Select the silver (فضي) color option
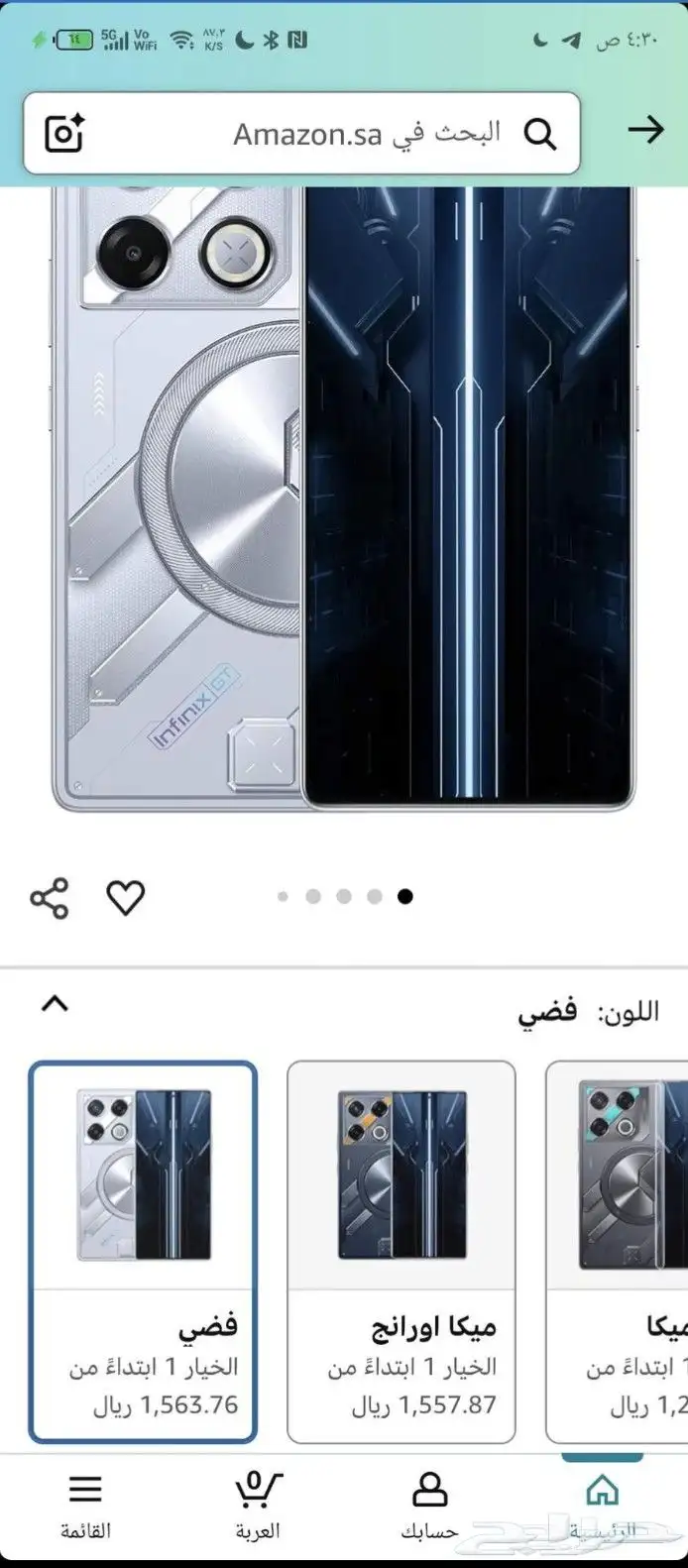The width and height of the screenshot is (688, 1568). click(144, 1252)
